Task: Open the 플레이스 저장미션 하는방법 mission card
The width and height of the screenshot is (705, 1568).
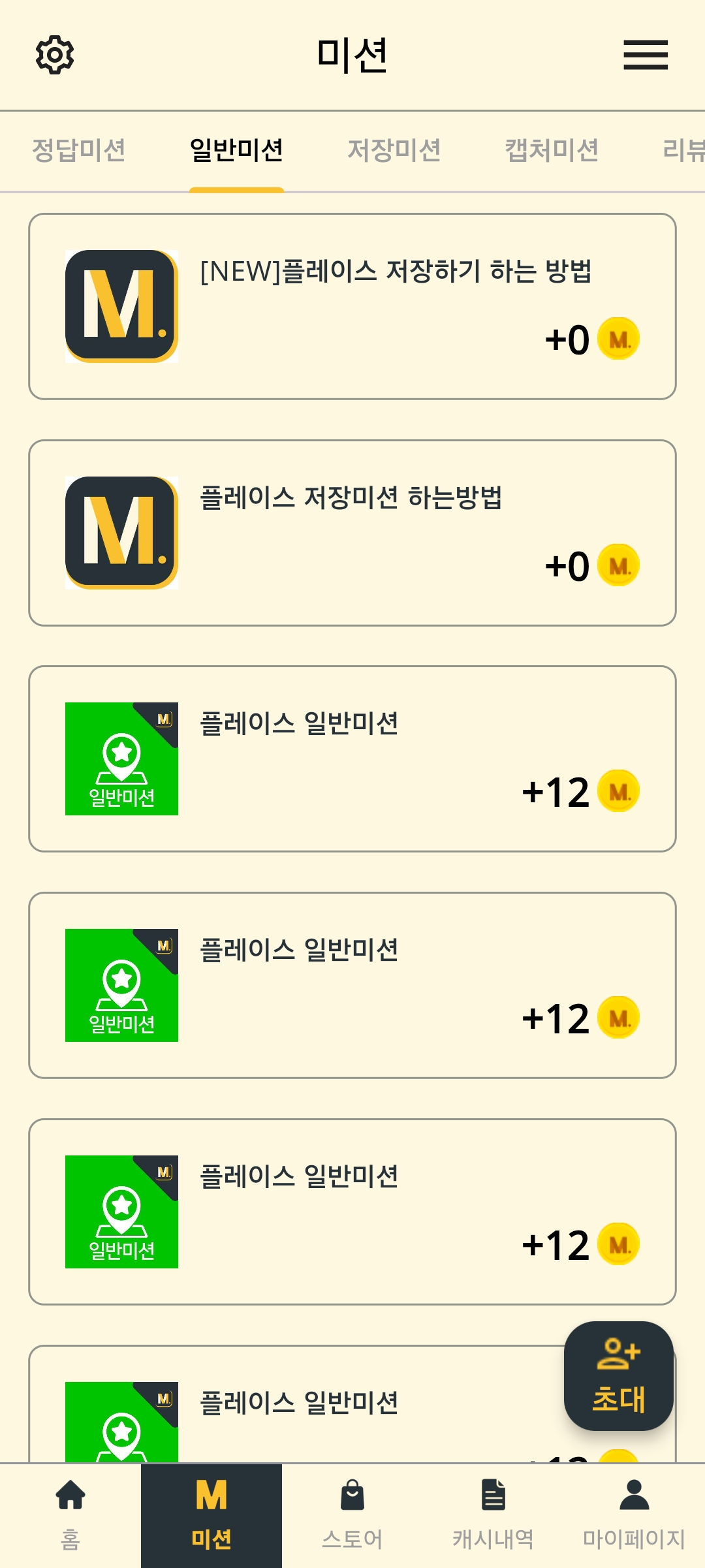Action: 352,532
